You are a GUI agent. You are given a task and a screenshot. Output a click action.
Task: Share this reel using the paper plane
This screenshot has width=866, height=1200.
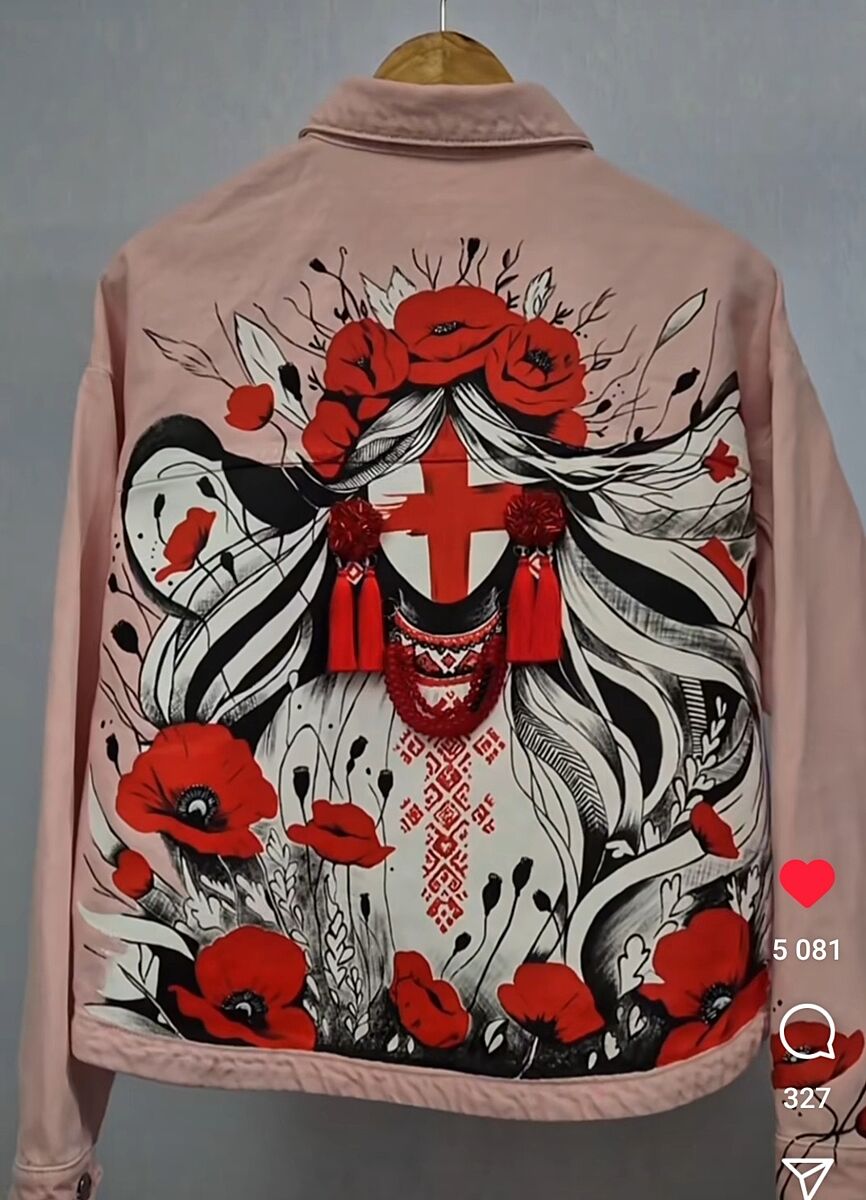807,1178
